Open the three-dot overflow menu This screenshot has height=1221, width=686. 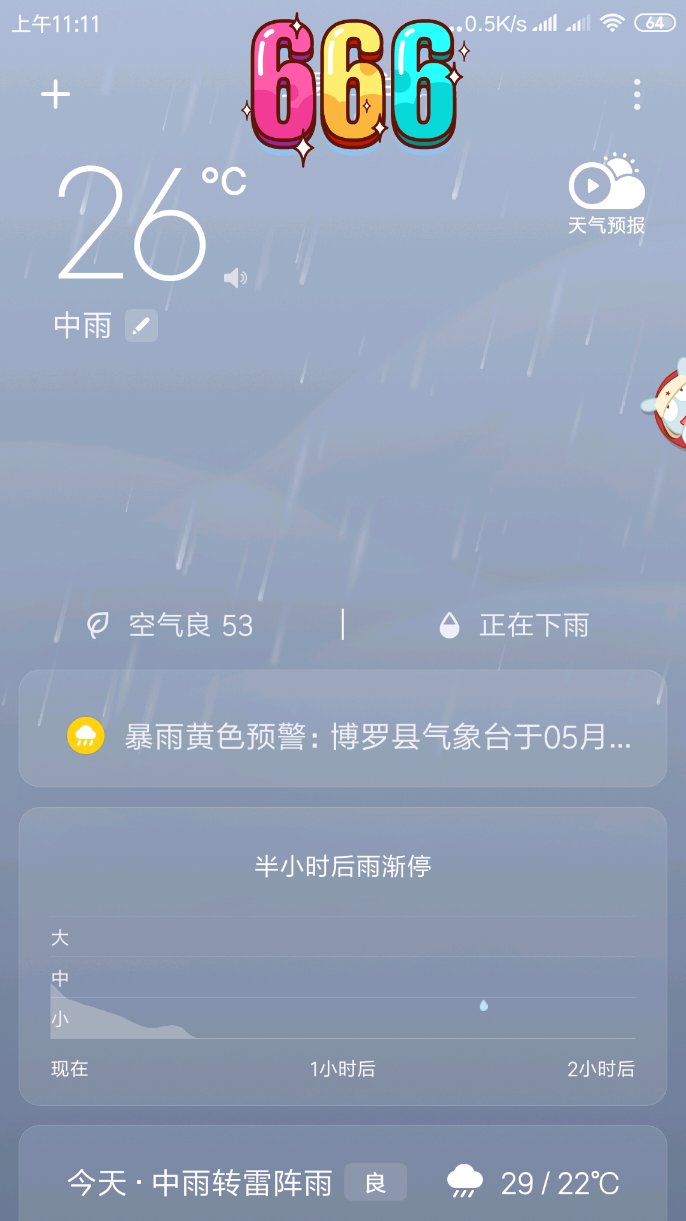(x=637, y=95)
